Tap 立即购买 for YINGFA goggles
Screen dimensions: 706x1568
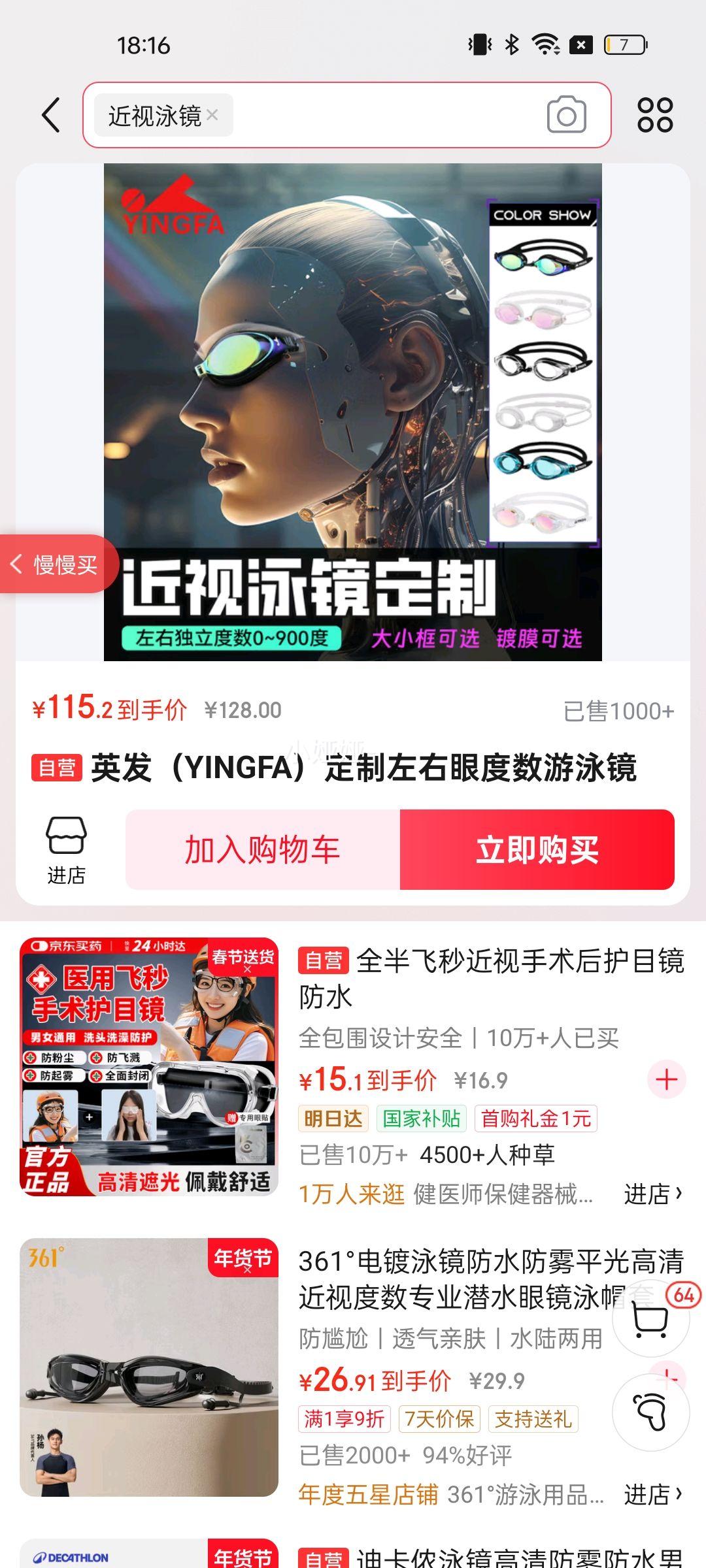537,849
